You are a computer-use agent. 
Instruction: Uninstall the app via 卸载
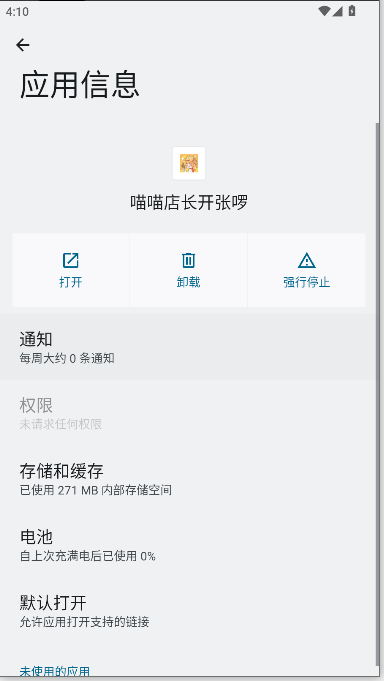click(189, 270)
